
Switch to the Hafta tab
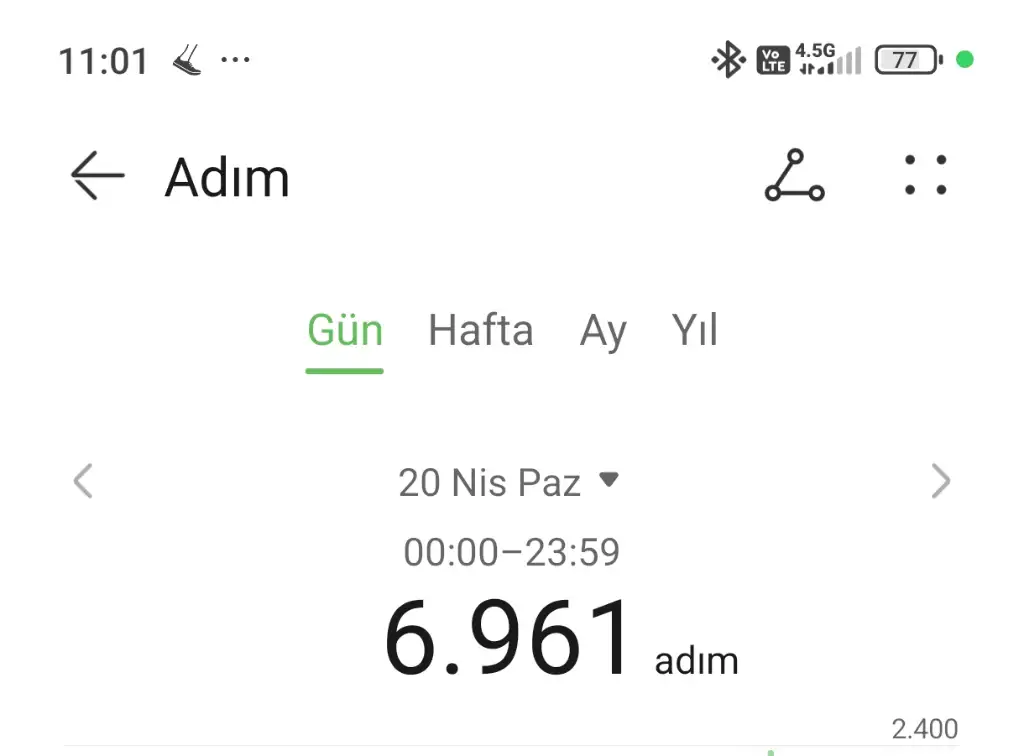(x=480, y=331)
